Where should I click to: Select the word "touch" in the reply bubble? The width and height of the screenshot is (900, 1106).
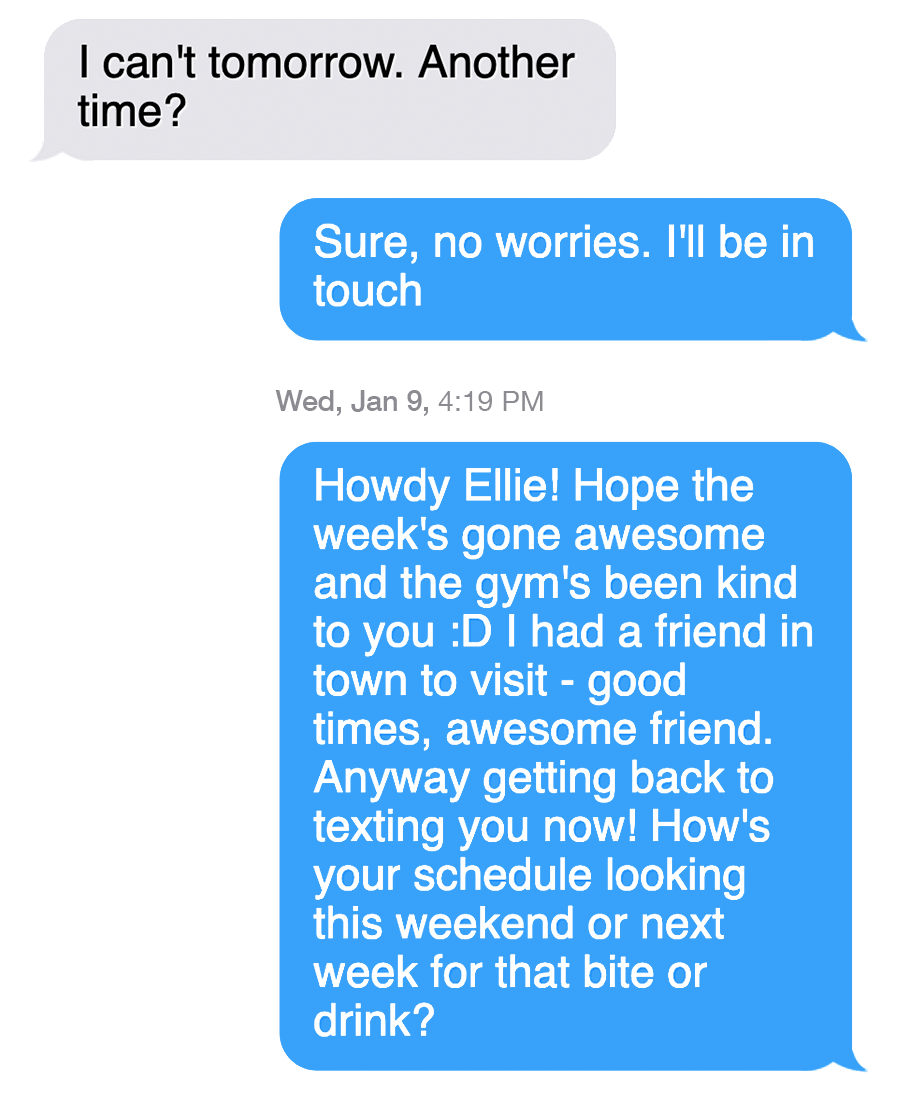[x=366, y=293]
